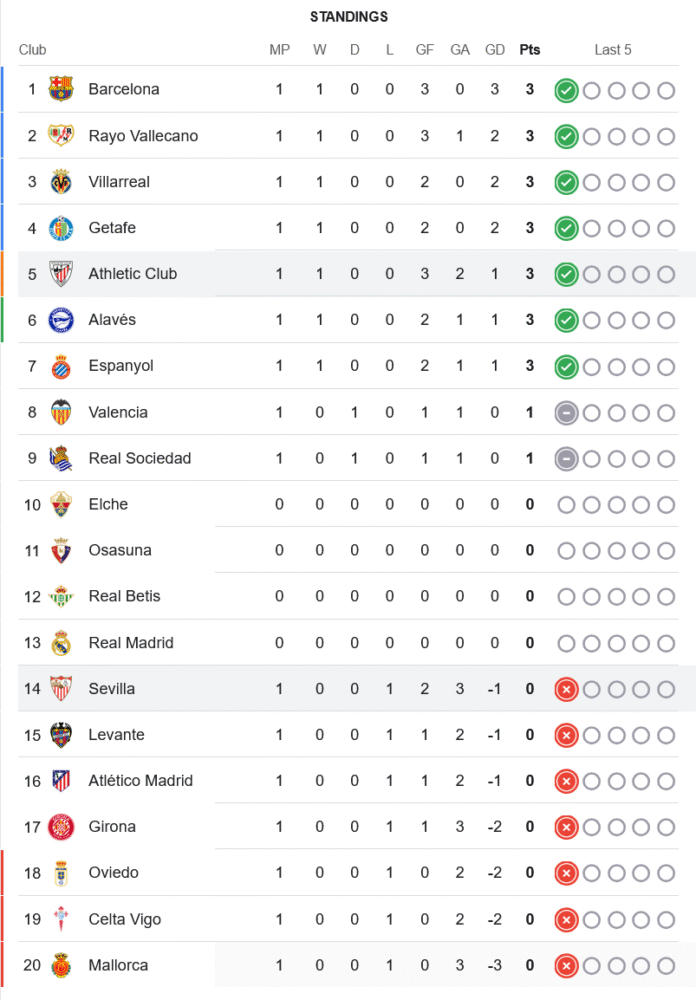View Athletic Club team details
Screen dimensions: 696x1000
(132, 274)
